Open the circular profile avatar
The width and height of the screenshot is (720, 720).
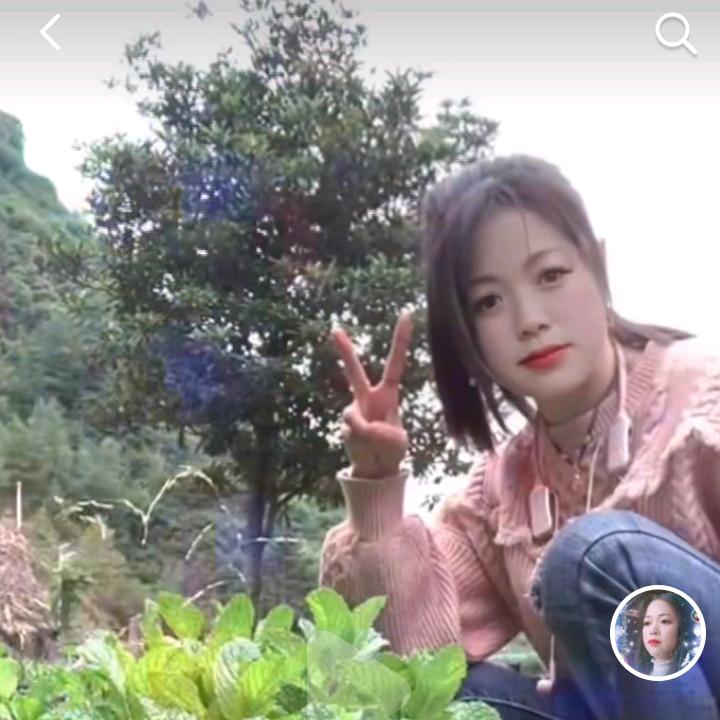tap(657, 633)
